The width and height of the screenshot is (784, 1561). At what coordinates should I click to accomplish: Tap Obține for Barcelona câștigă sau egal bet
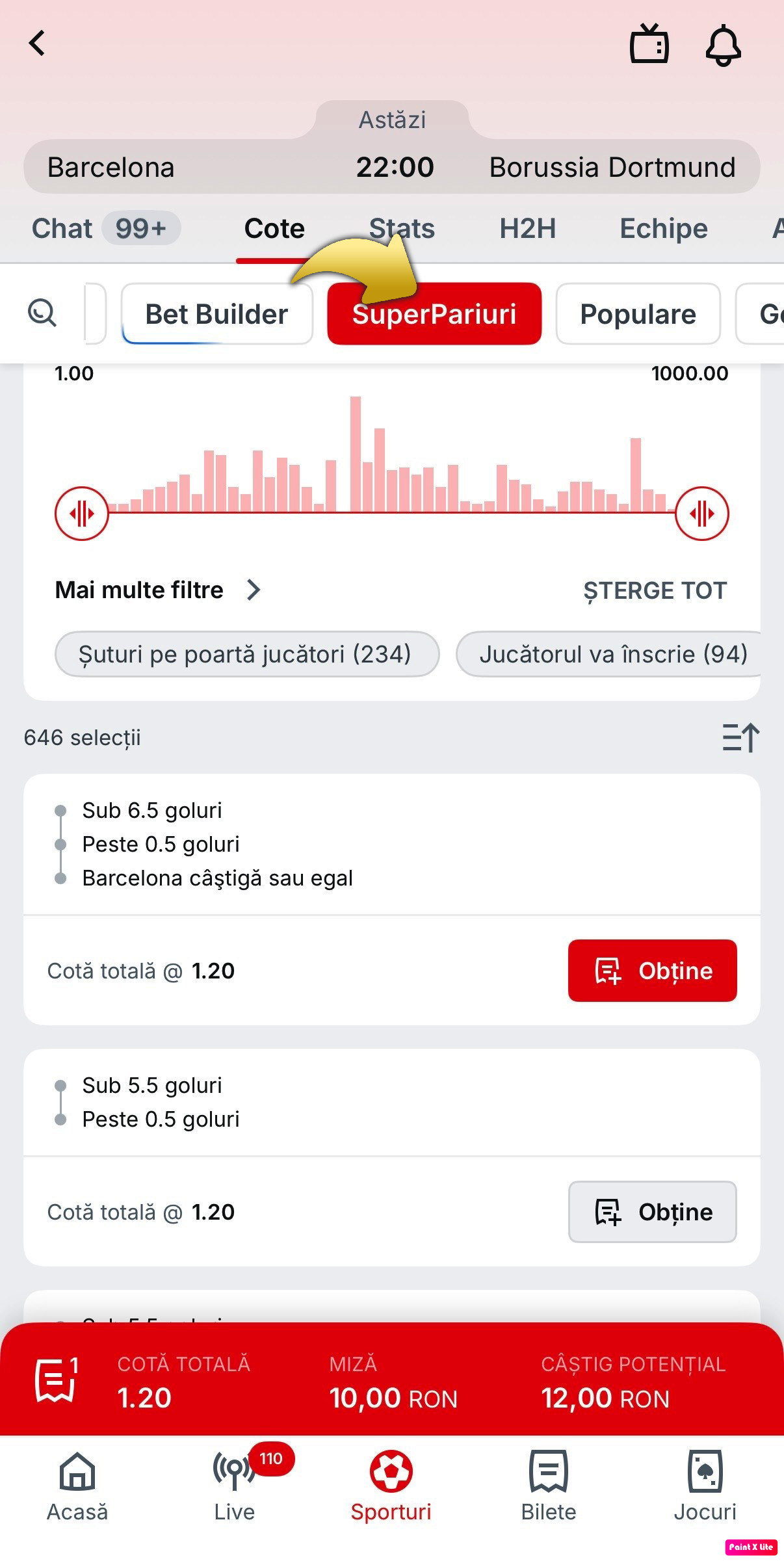pyautogui.click(x=652, y=971)
